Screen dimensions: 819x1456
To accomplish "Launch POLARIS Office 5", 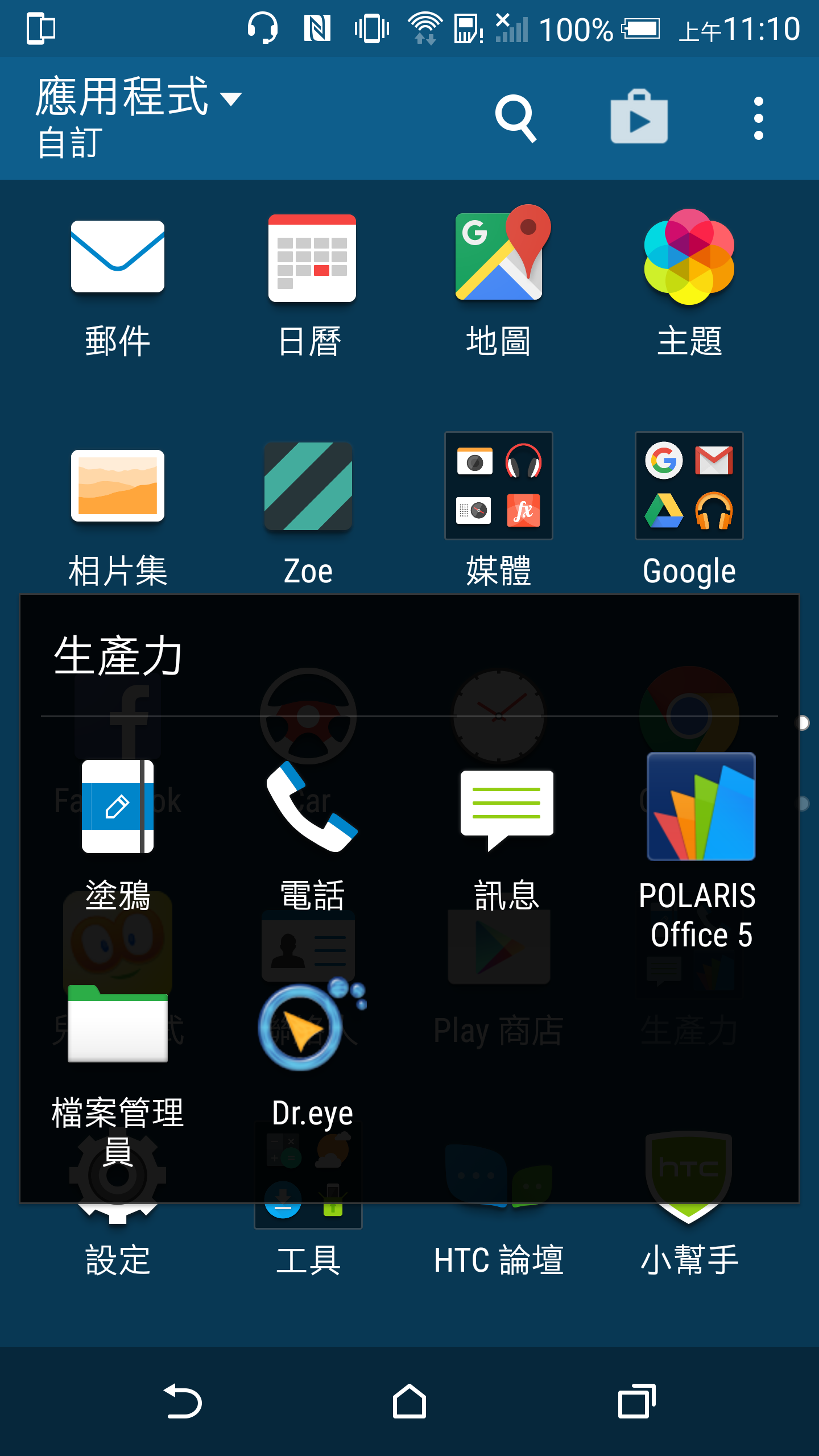I will point(701,806).
